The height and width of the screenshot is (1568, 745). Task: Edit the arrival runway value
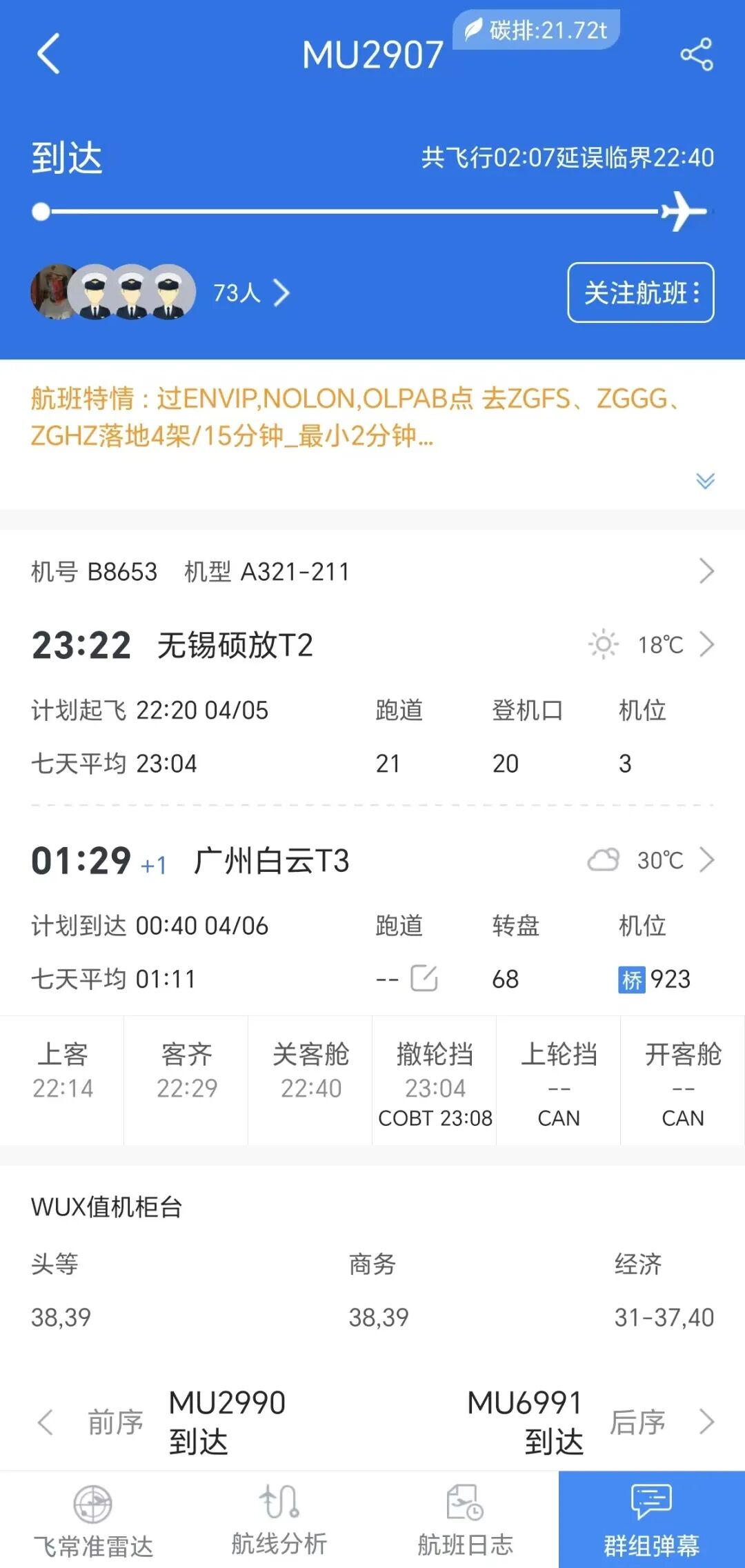pyautogui.click(x=424, y=978)
